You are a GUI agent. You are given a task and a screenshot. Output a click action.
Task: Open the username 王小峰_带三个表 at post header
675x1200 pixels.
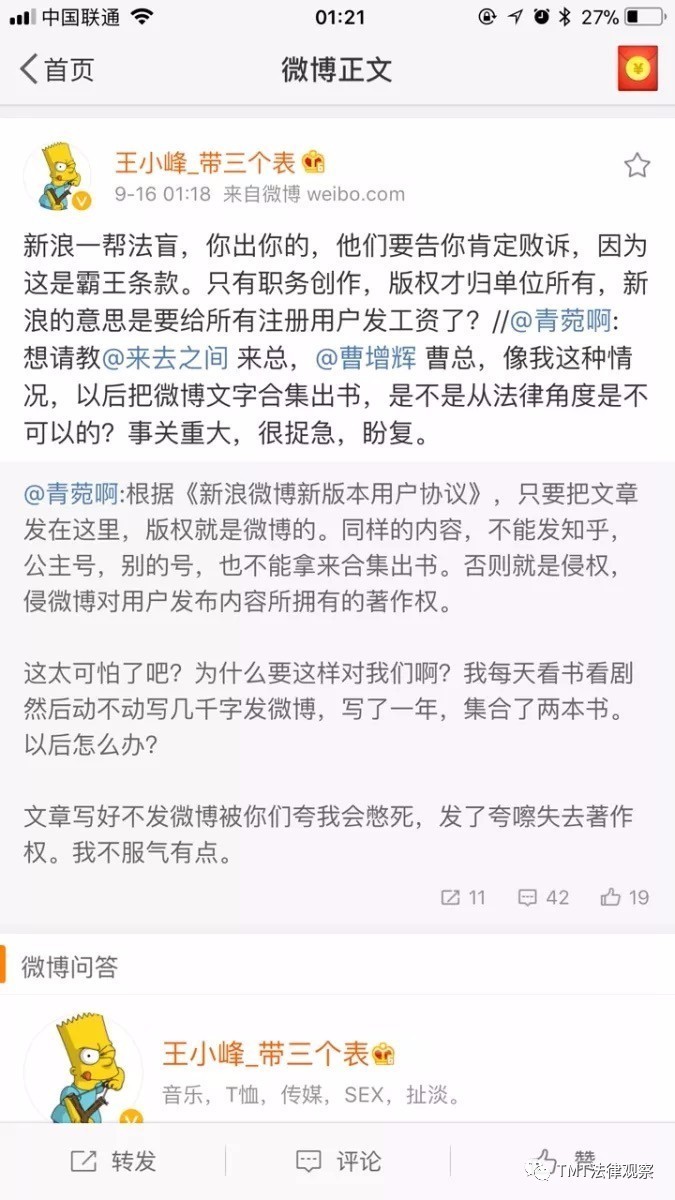210,162
